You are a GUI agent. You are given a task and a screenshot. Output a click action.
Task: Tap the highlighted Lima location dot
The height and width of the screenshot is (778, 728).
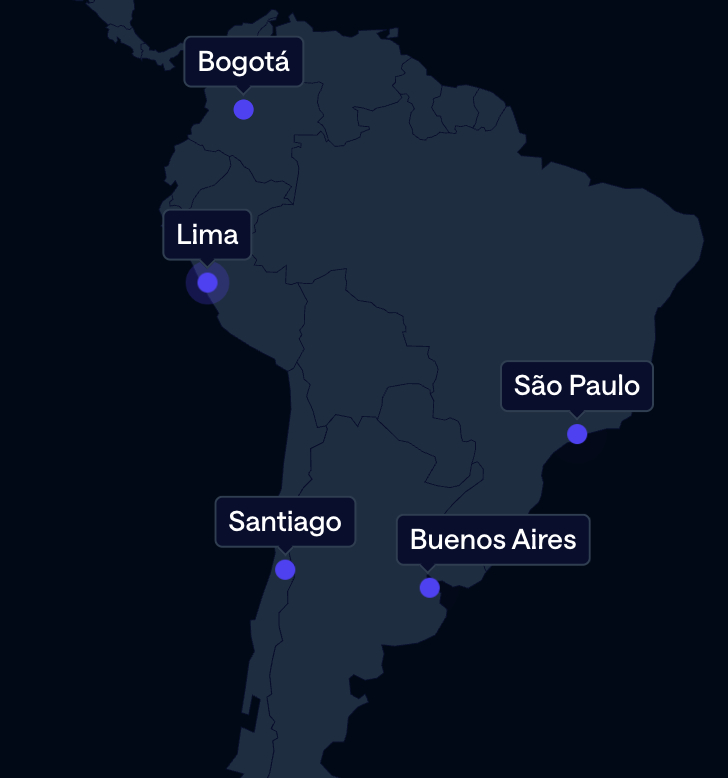tap(207, 283)
